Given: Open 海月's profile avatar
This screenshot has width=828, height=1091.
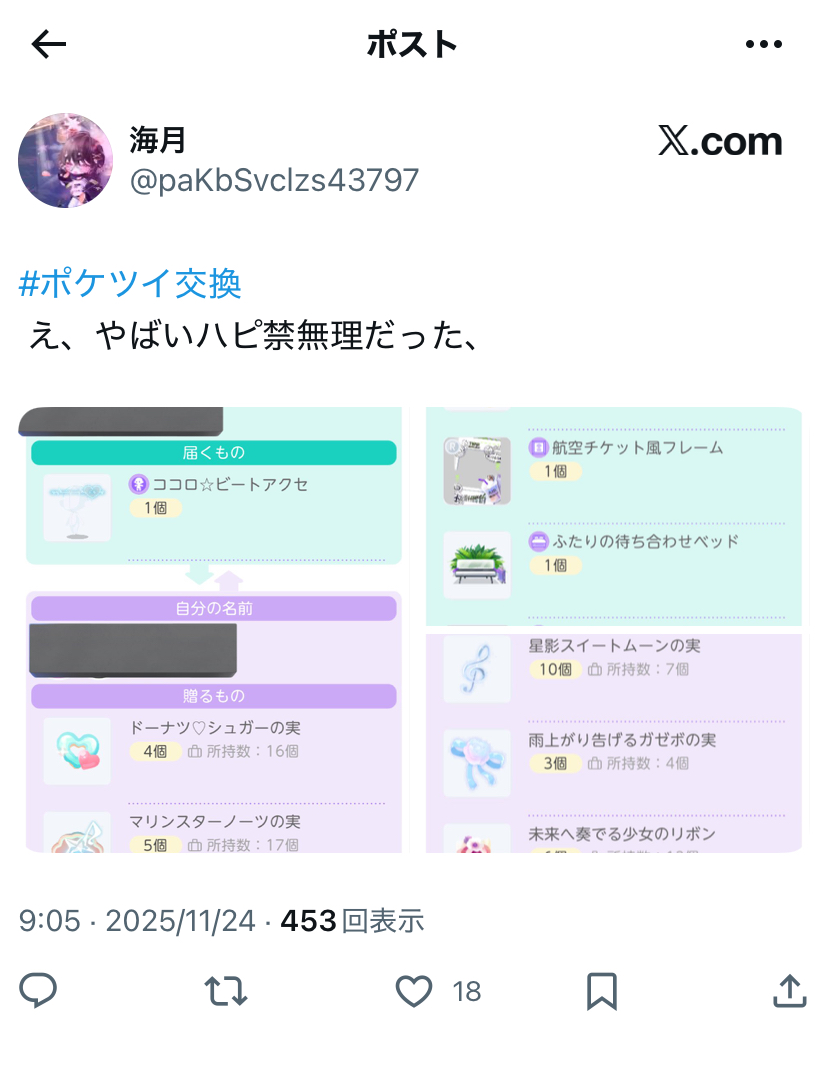Looking at the screenshot, I should [x=66, y=160].
